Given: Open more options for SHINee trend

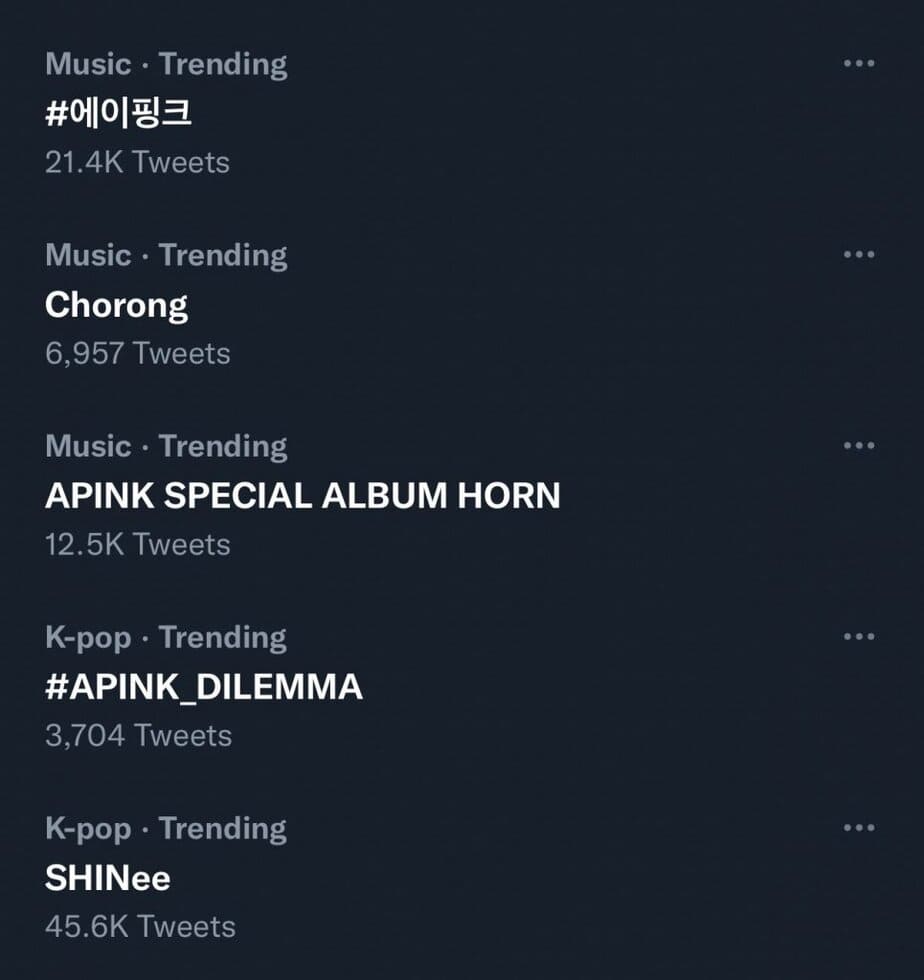Looking at the screenshot, I should (x=858, y=828).
